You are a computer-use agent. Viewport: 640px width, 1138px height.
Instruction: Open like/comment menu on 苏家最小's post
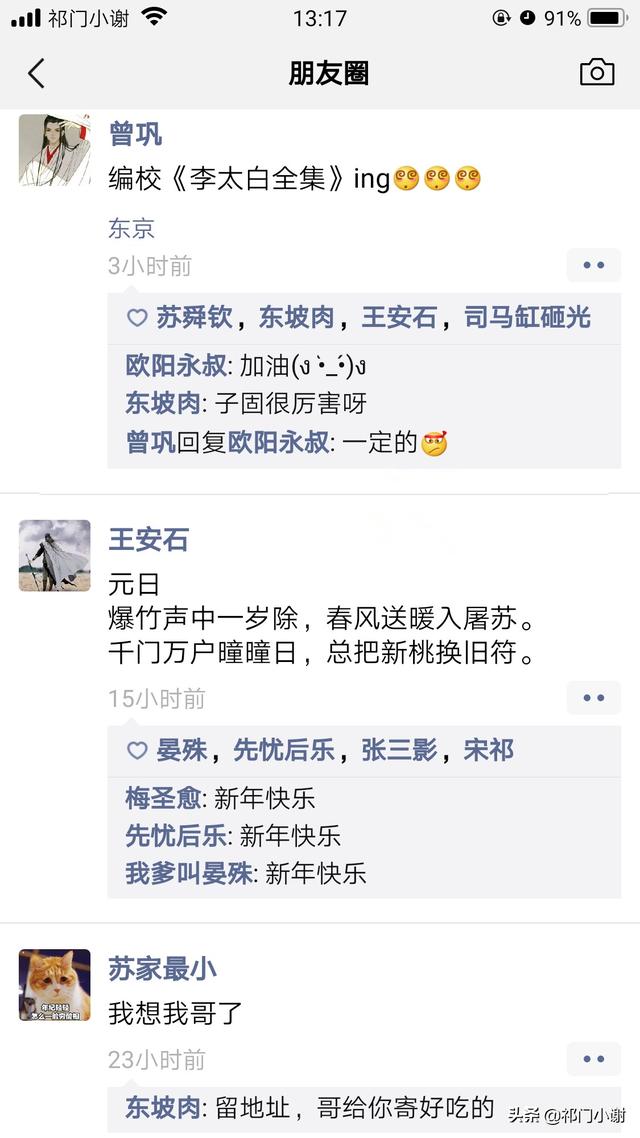click(x=594, y=1059)
